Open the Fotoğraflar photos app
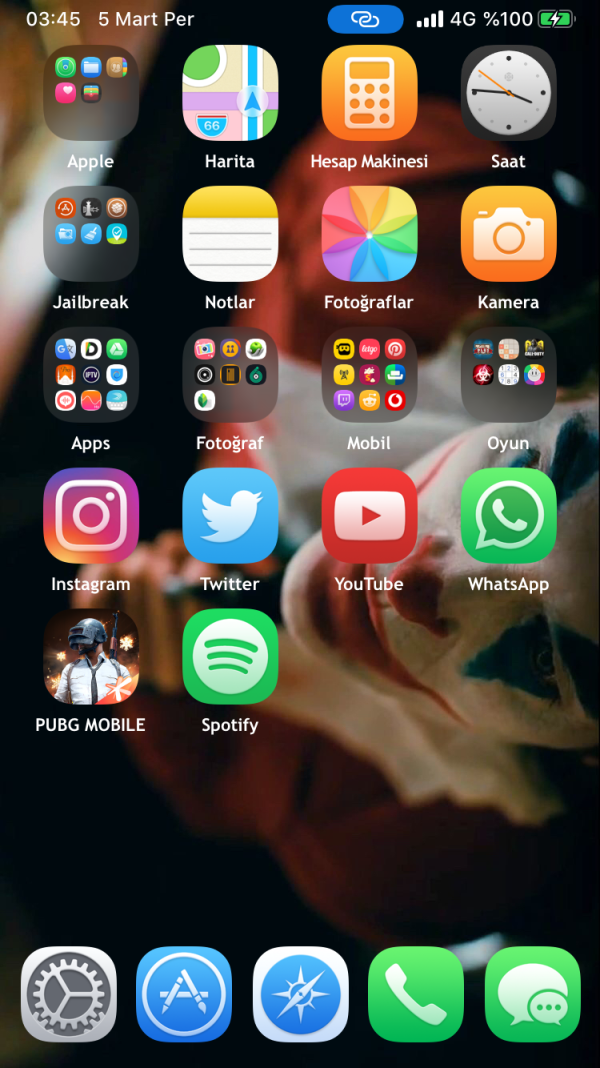600x1068 pixels. (x=369, y=234)
